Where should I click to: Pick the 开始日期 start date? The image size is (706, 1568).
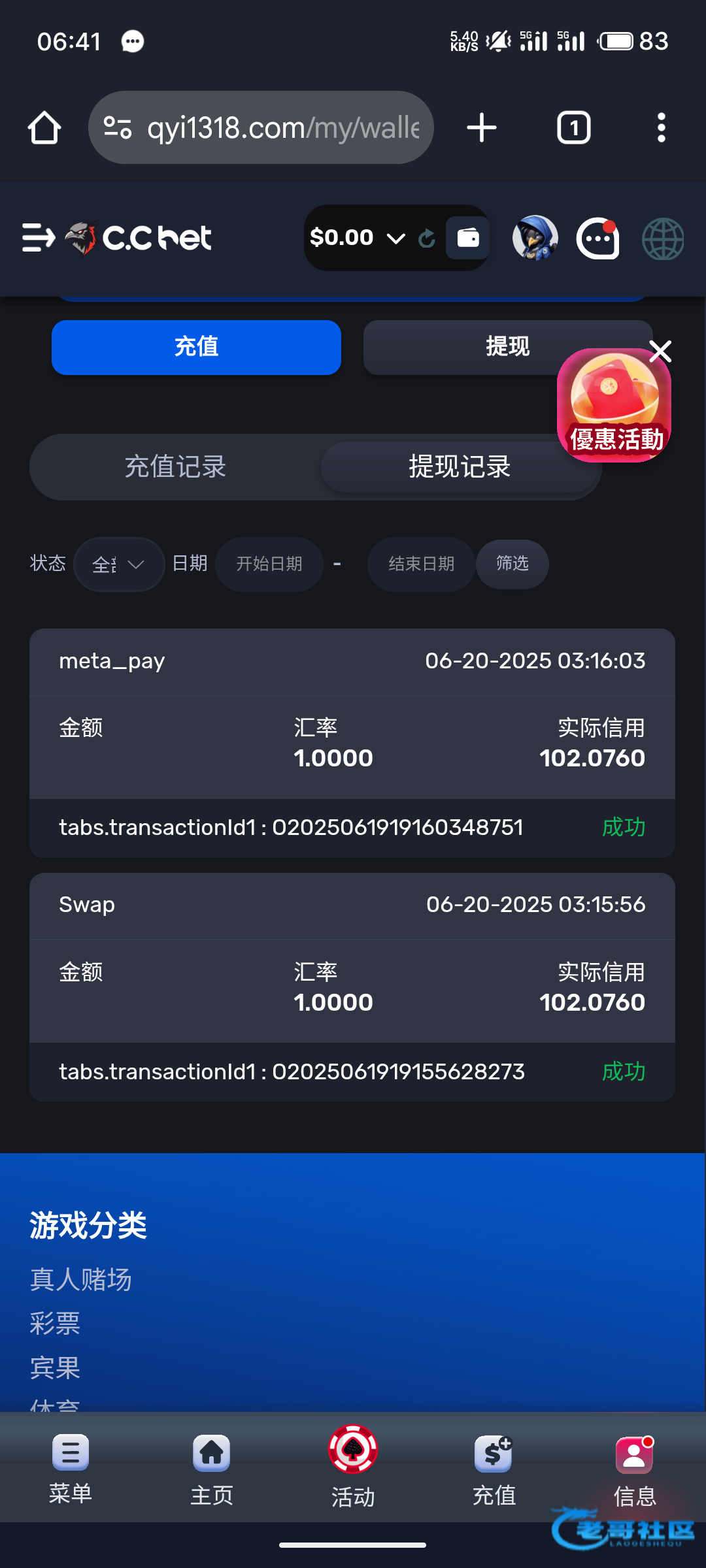pyautogui.click(x=269, y=564)
